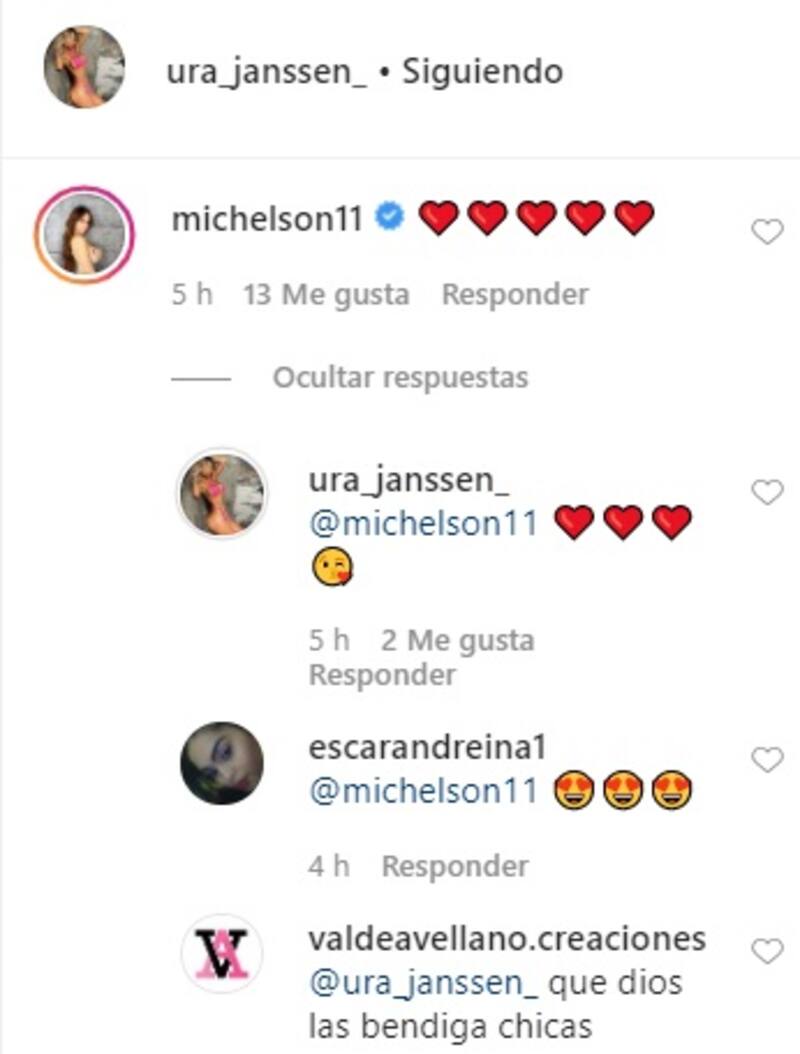The image size is (800, 1054).
Task: View the 2 Me gusta on ura_janssen_'s reply
Action: coord(458,640)
